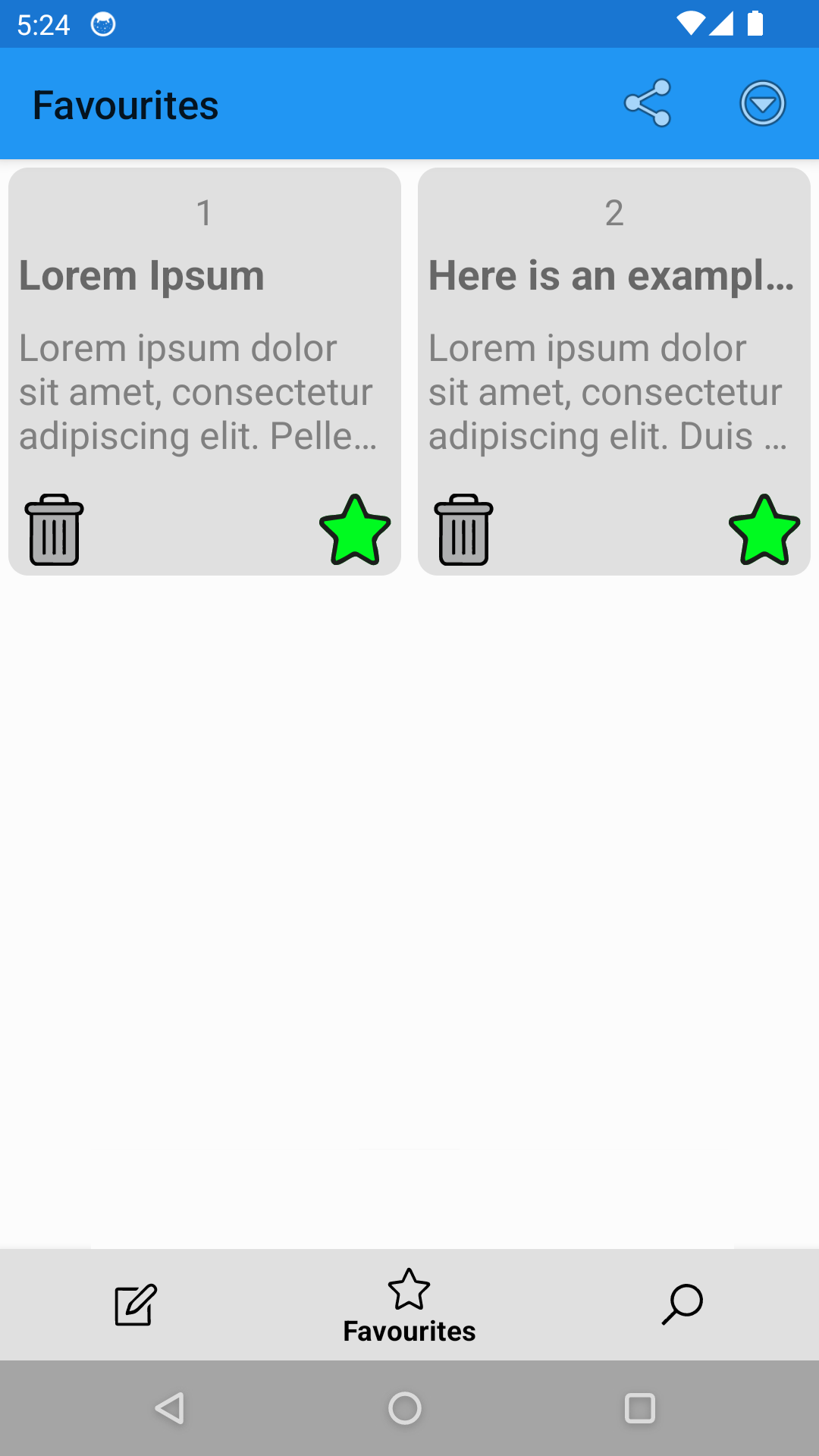Viewport: 819px width, 1456px height.
Task: Expand the truncated body text of note 1
Action: click(x=199, y=391)
